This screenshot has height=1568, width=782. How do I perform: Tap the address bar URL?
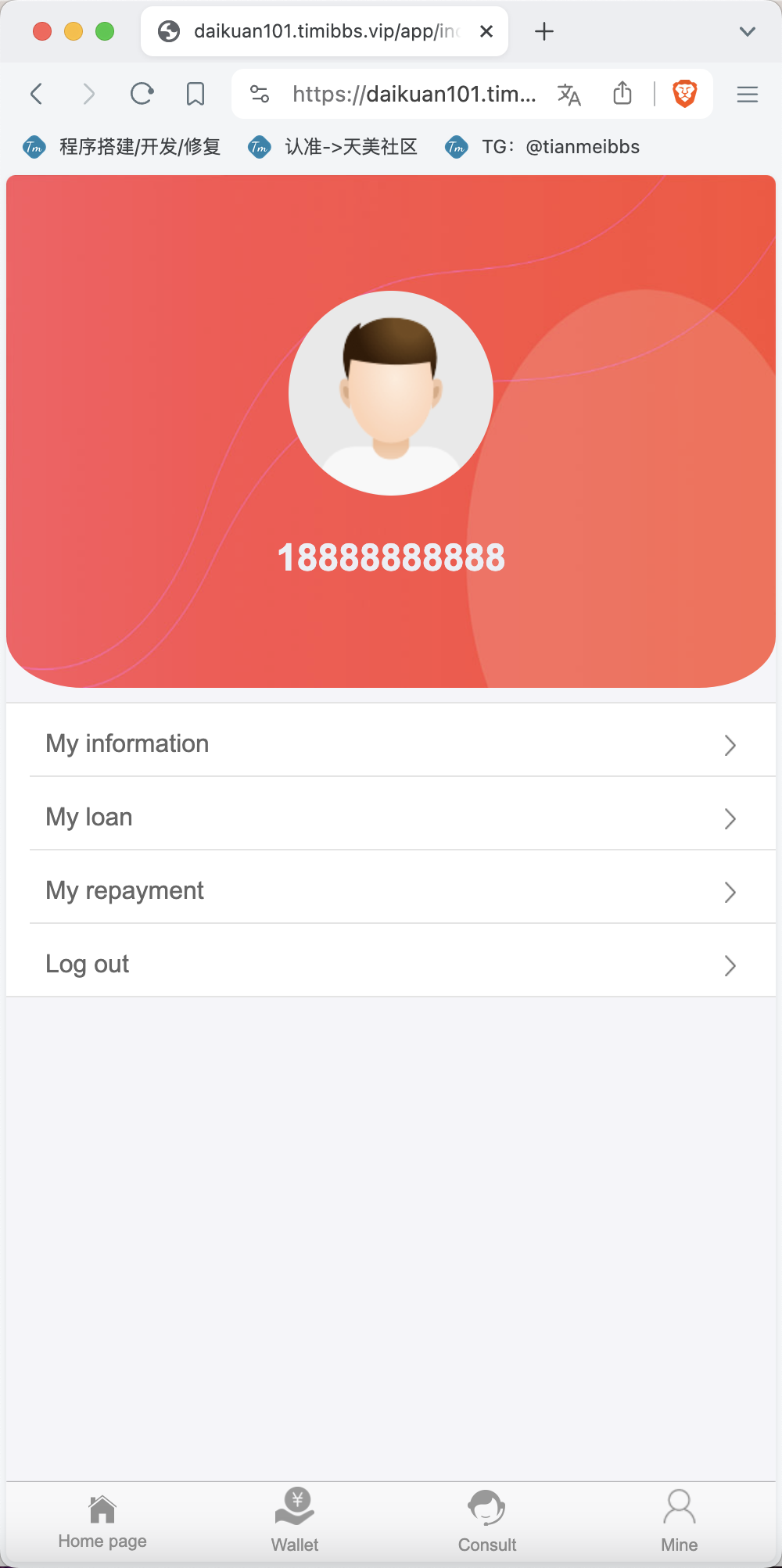point(414,94)
